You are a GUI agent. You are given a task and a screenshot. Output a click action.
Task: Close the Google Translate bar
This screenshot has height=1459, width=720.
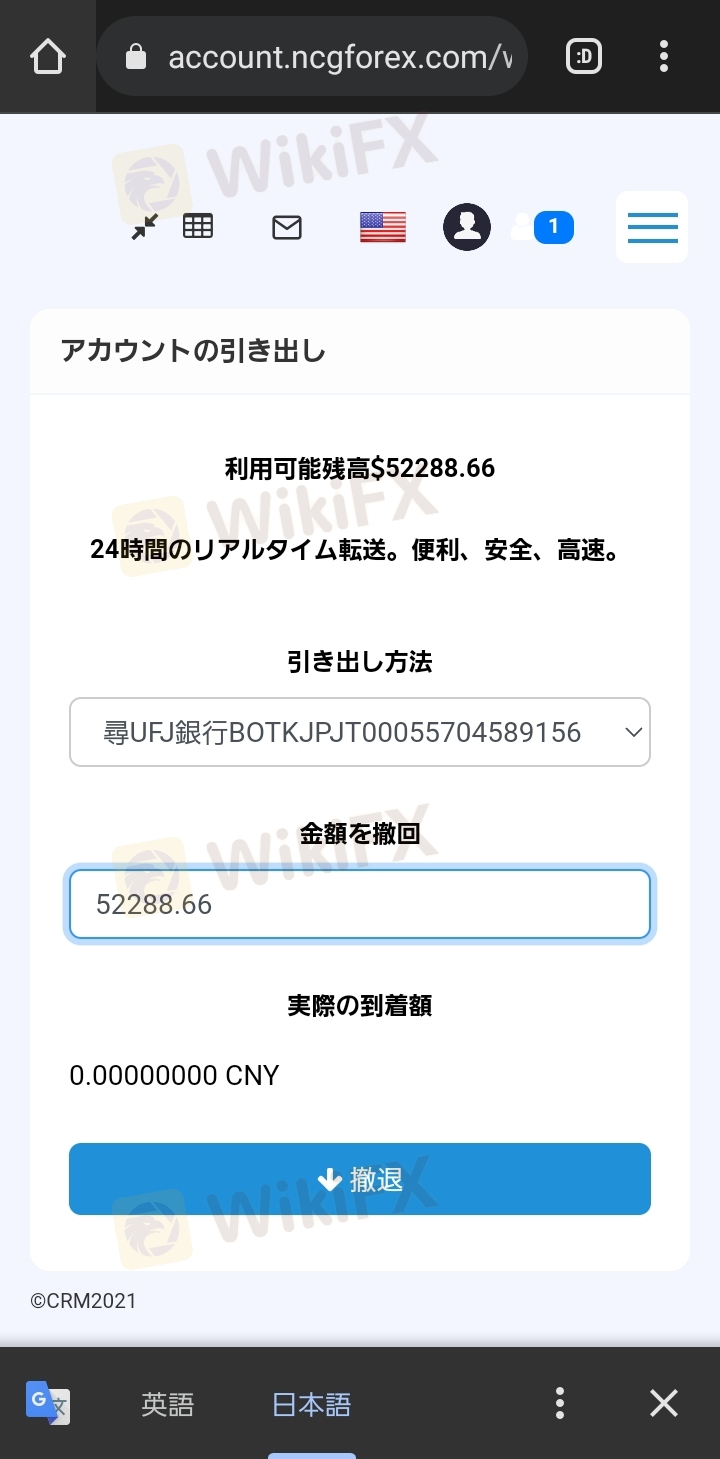pos(664,1403)
